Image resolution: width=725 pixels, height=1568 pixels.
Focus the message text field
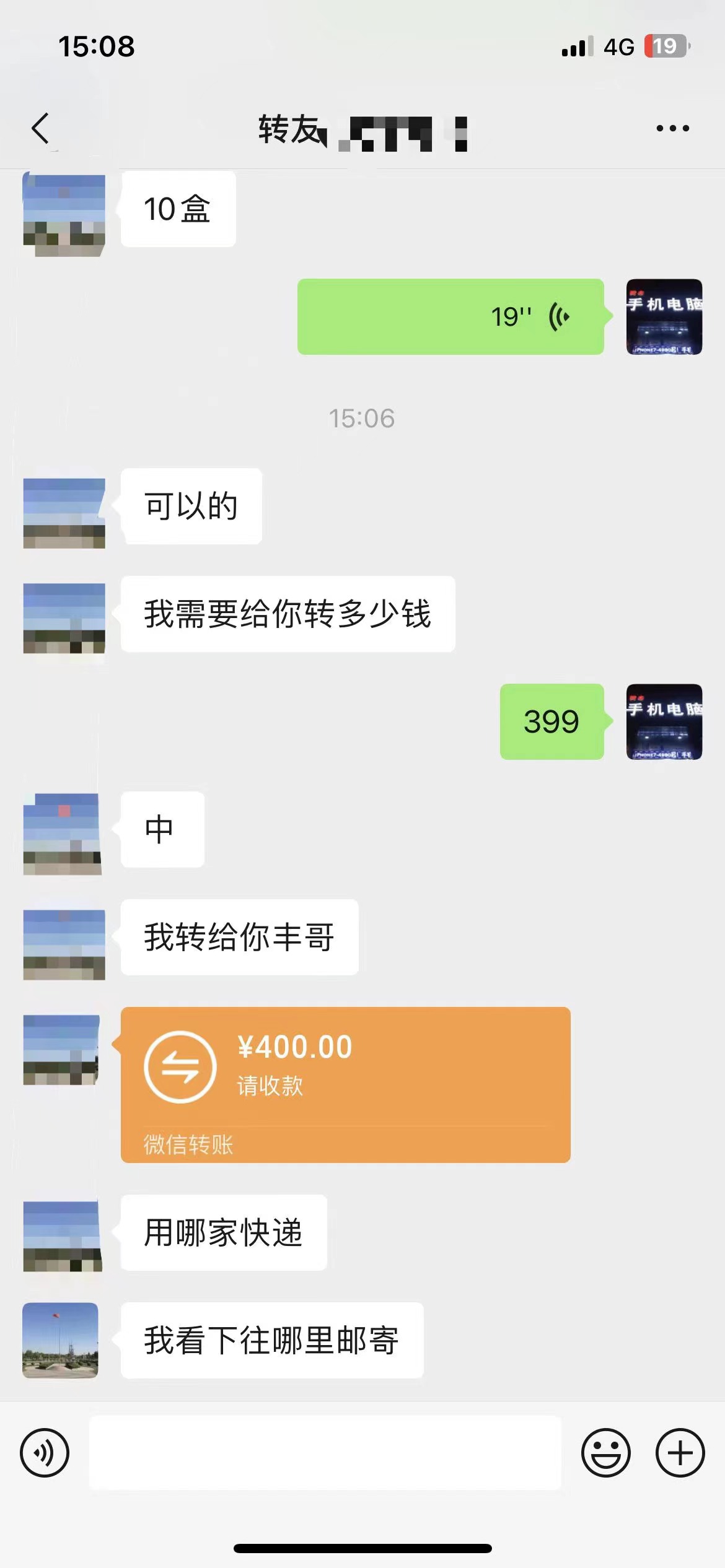[325, 1452]
